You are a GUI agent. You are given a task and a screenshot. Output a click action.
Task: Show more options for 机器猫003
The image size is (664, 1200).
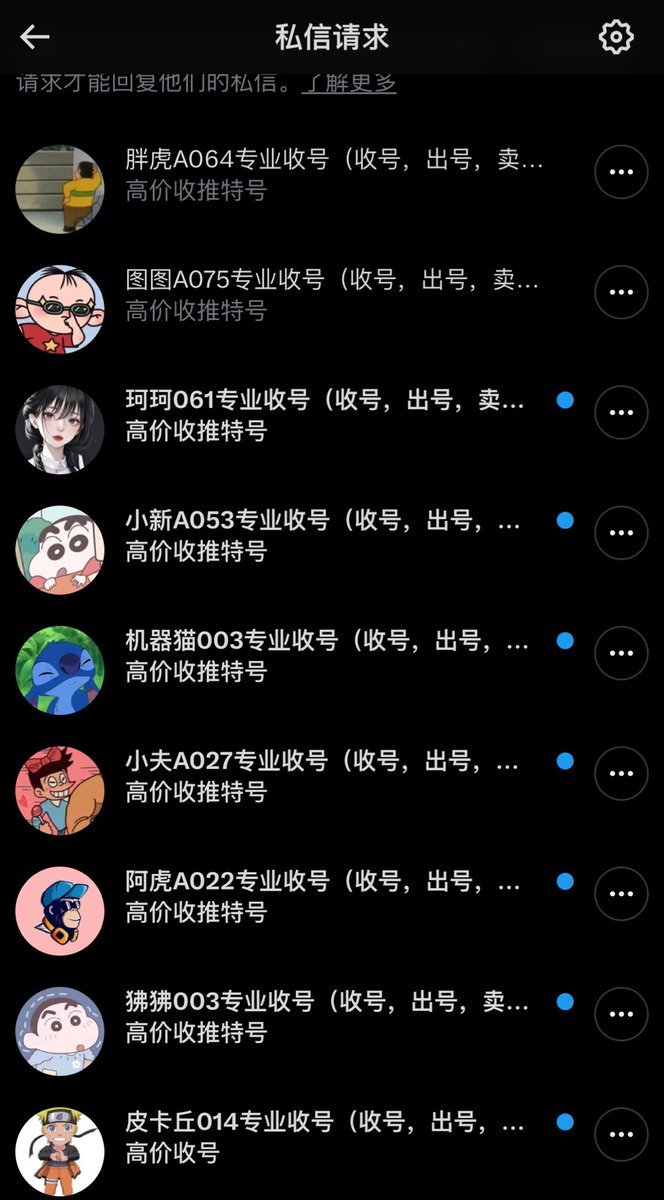click(621, 653)
